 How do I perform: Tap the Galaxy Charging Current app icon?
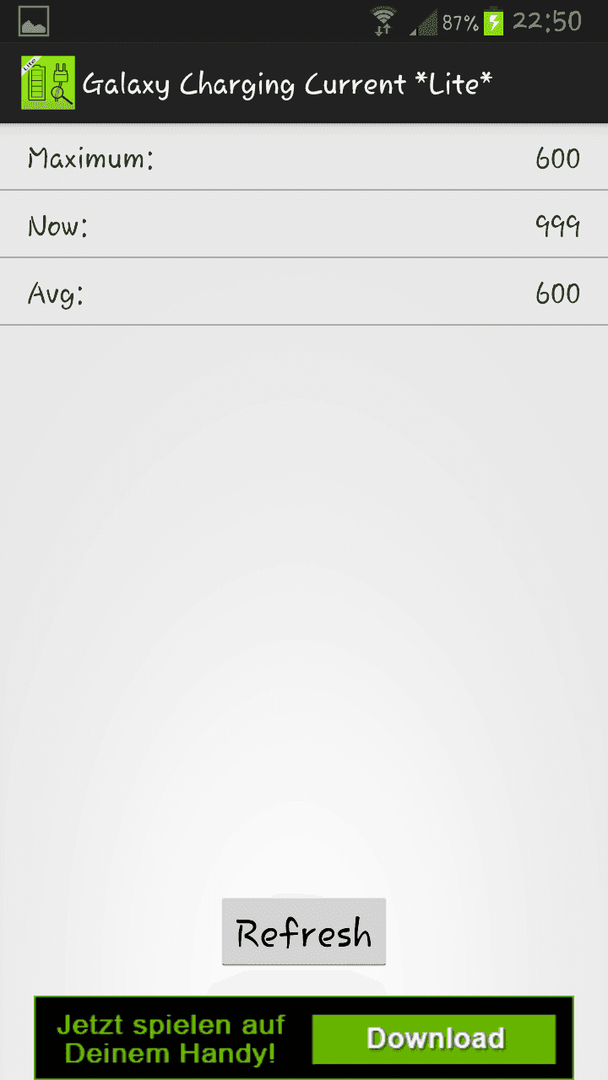48,83
